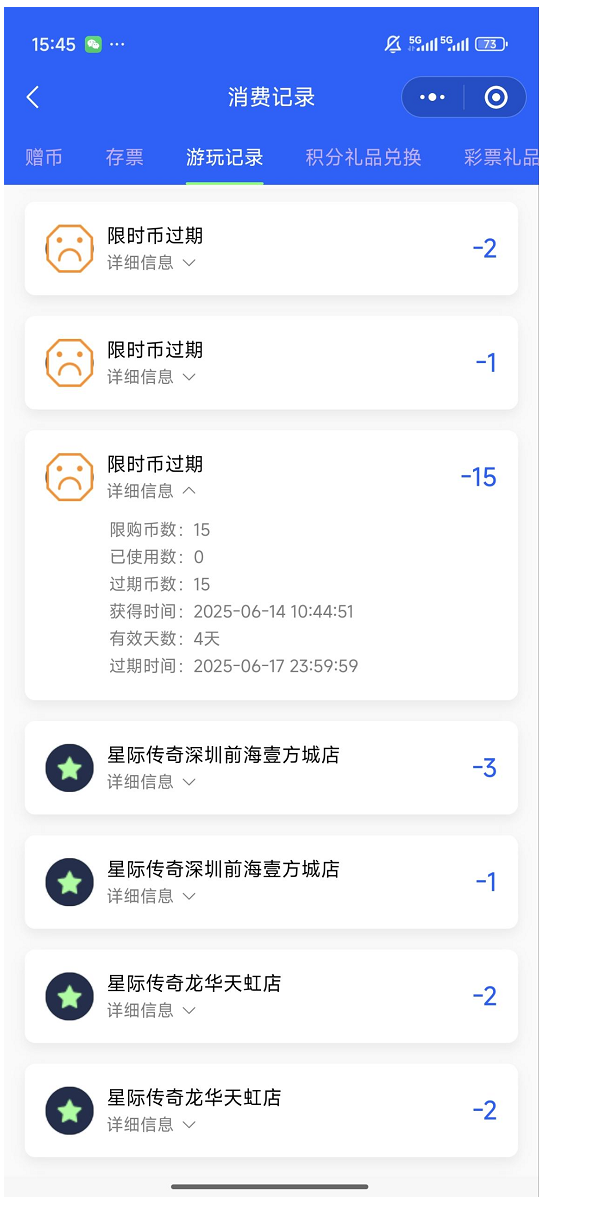
Task: Switch to the 存票 tab
Action: click(125, 157)
